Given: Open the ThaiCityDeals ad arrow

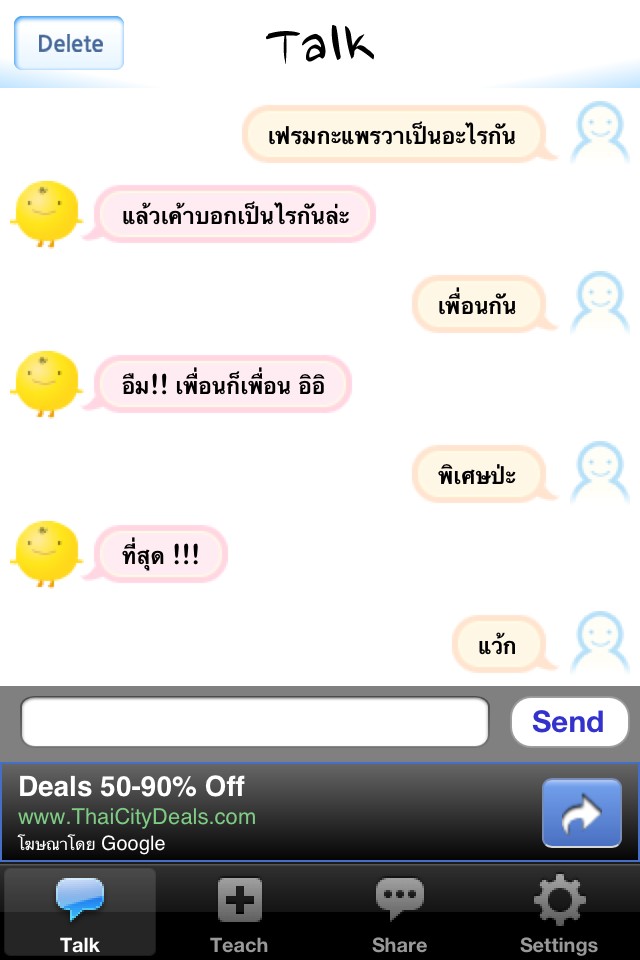Looking at the screenshot, I should [x=580, y=814].
